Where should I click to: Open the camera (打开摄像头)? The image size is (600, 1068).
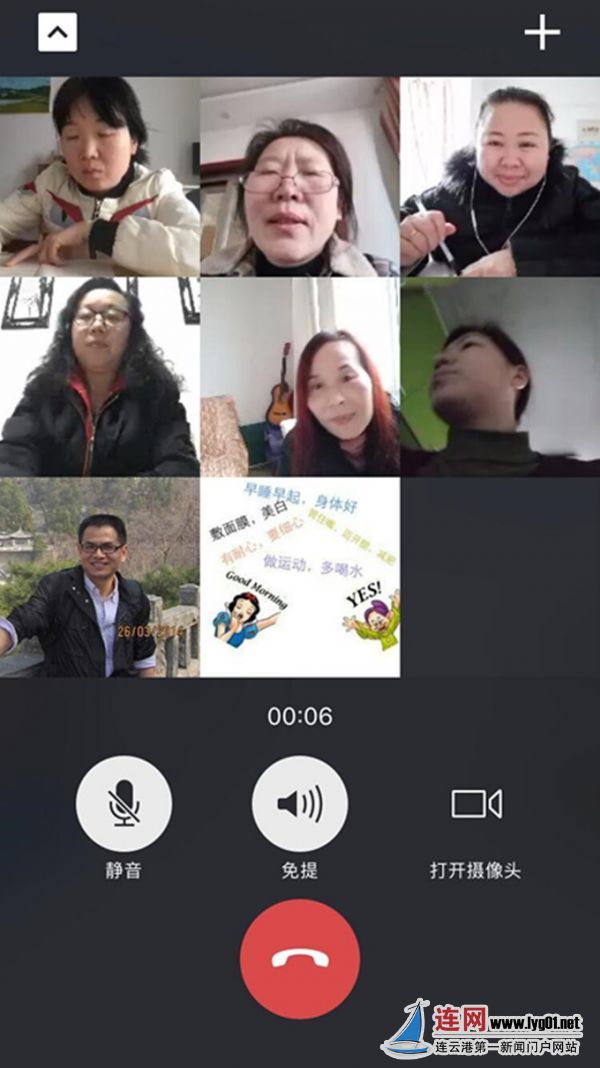pos(476,804)
